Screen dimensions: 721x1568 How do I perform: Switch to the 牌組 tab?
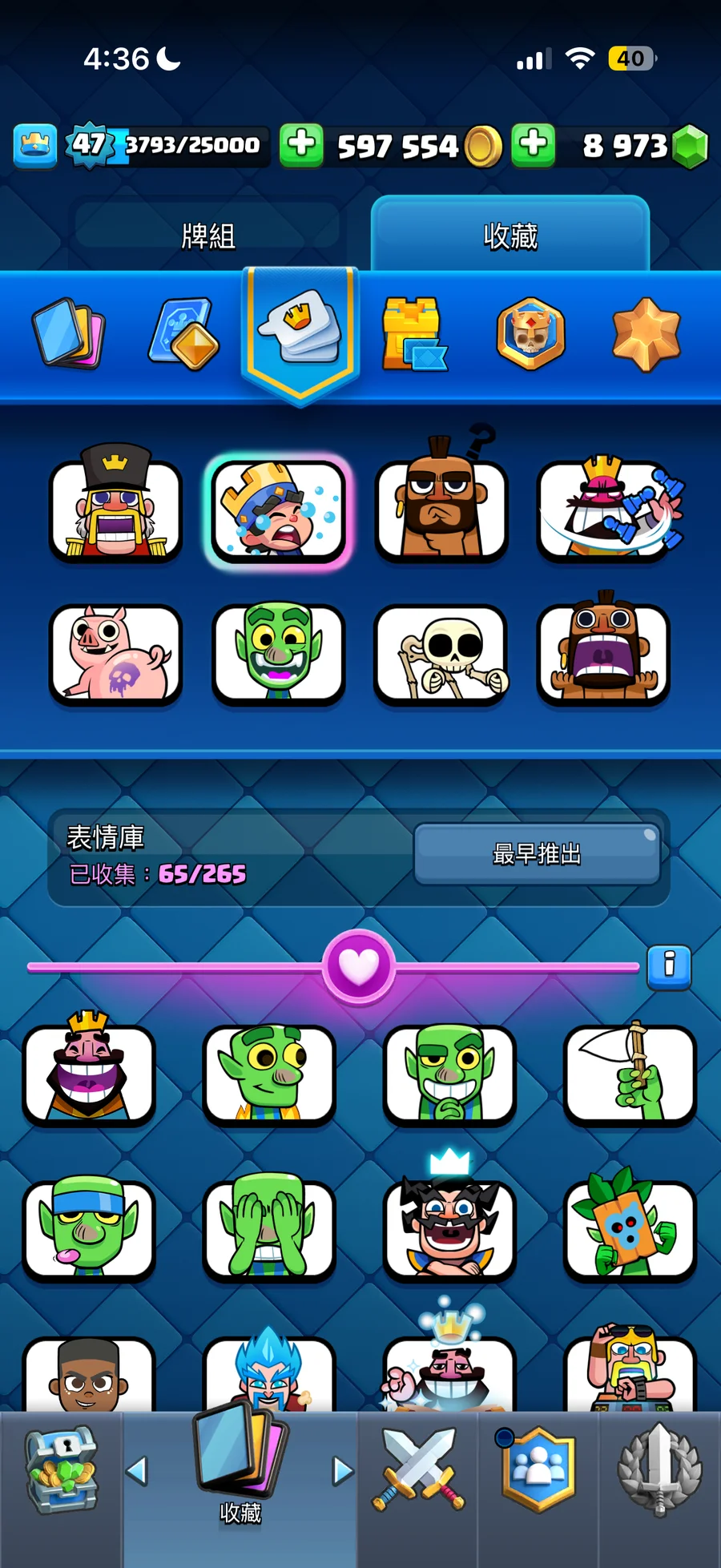pyautogui.click(x=207, y=236)
